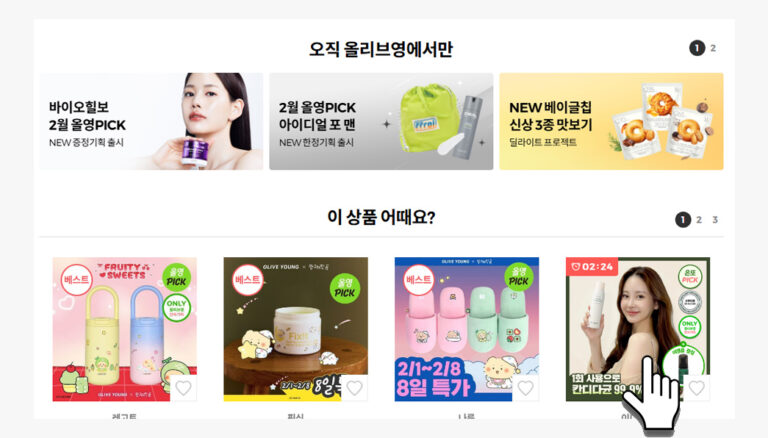
Task: Like the slippers 8일 특가 product
Action: point(524,388)
